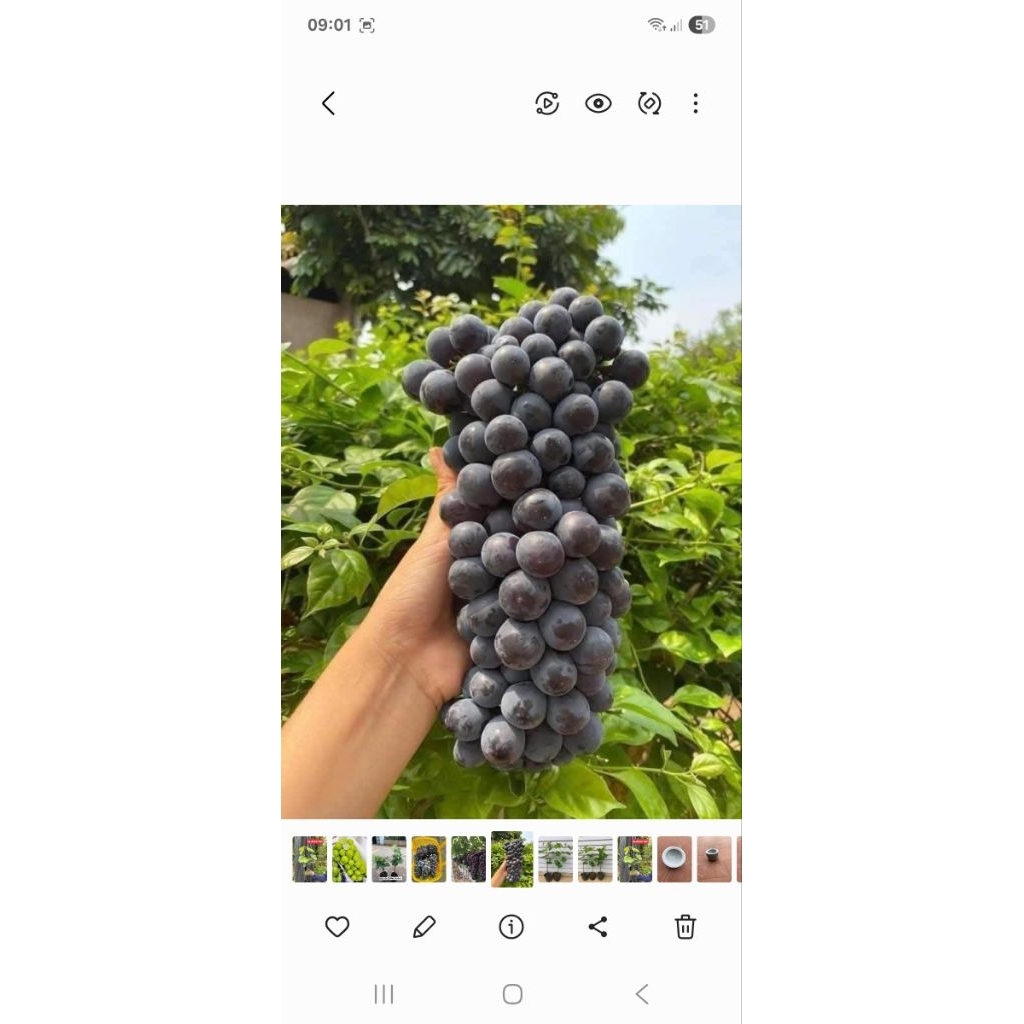
Task: Mark this grape photo as favorite
Action: coord(337,927)
